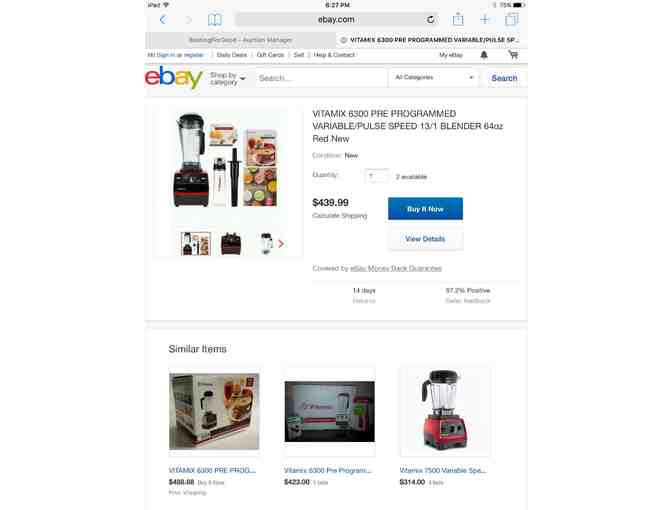Show all open tabs

(512, 19)
